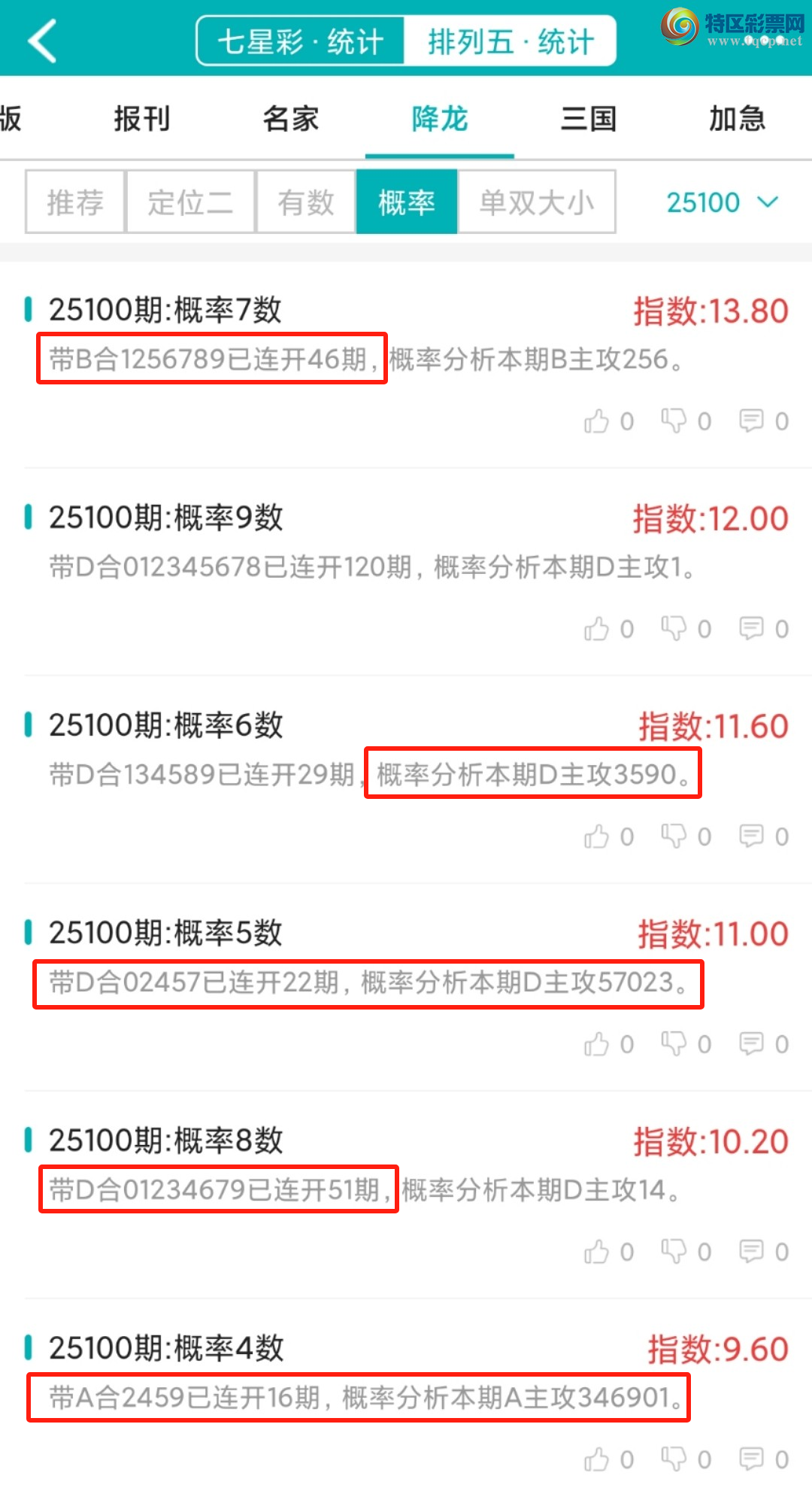Choose the 概率 filter
The width and height of the screenshot is (812, 1497).
407,202
